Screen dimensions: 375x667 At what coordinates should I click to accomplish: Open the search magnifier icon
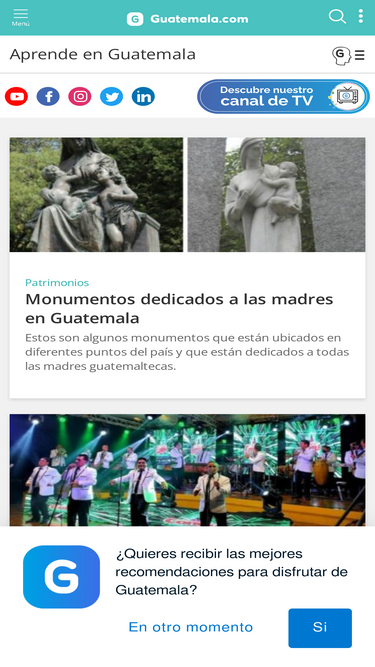(x=337, y=17)
